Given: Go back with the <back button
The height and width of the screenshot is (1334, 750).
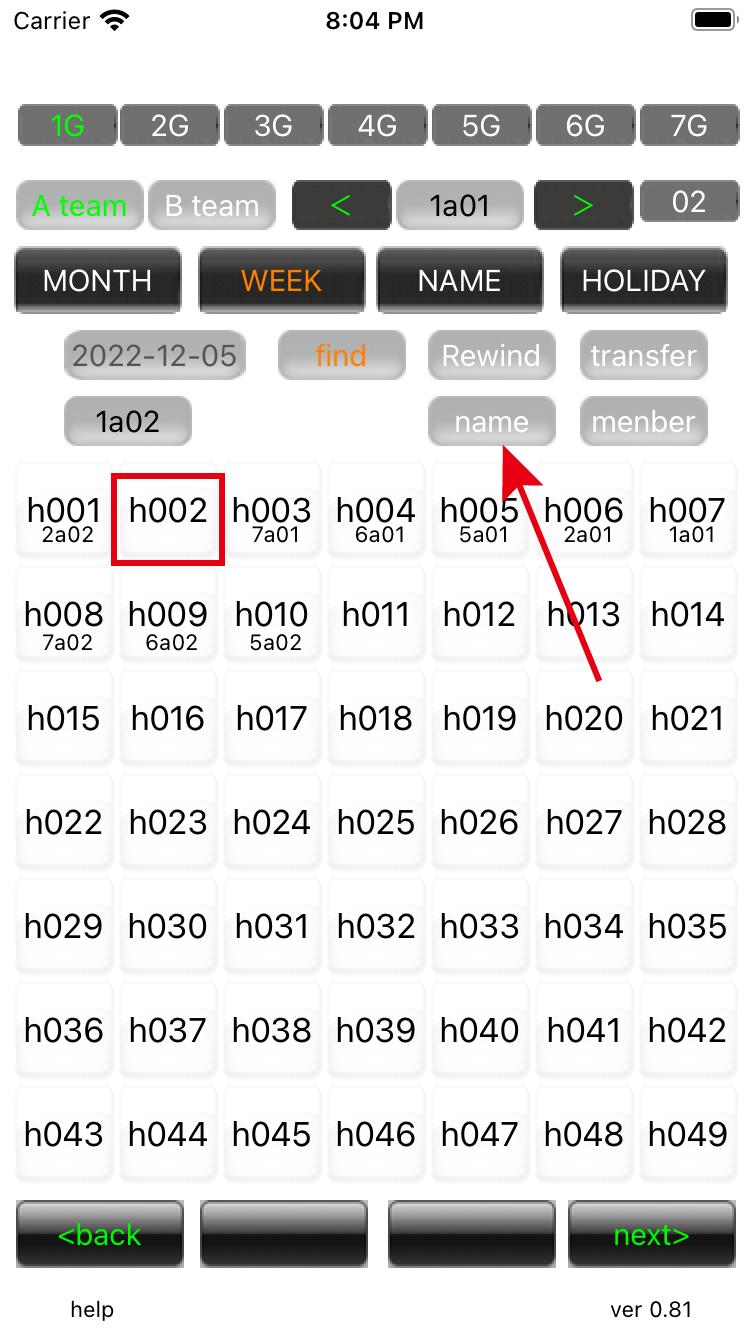Looking at the screenshot, I should pyautogui.click(x=99, y=1235).
